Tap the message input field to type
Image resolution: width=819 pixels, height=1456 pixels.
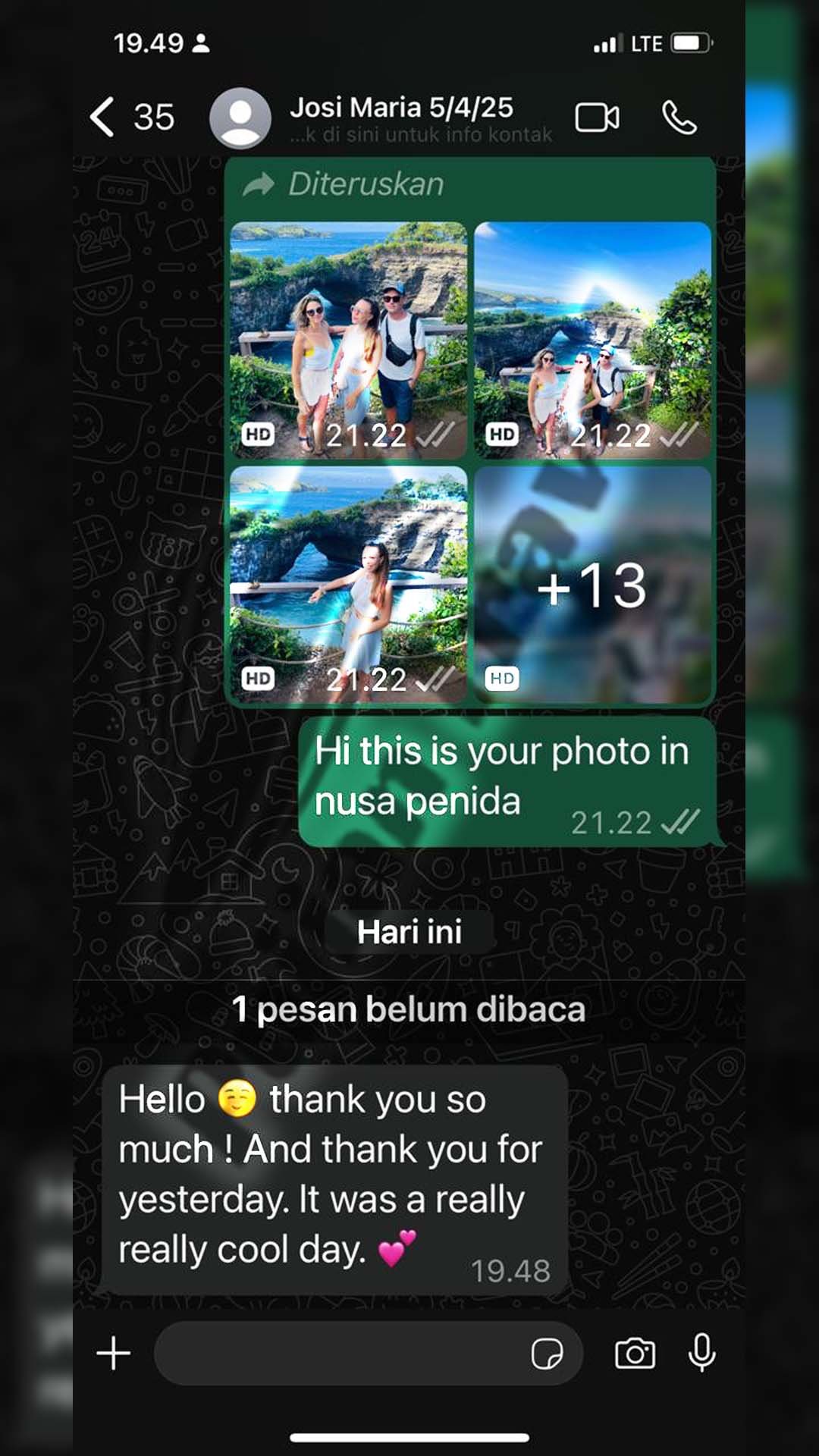point(341,1354)
